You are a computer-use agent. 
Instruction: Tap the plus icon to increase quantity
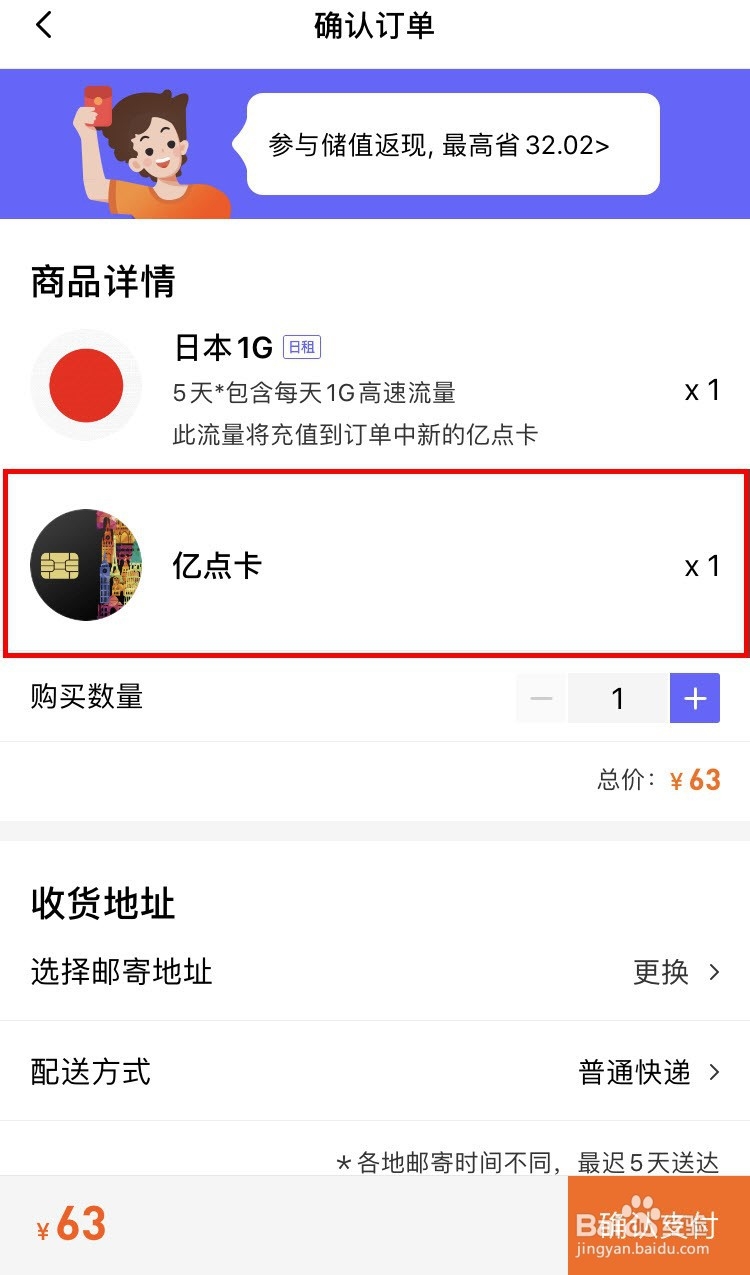click(694, 697)
